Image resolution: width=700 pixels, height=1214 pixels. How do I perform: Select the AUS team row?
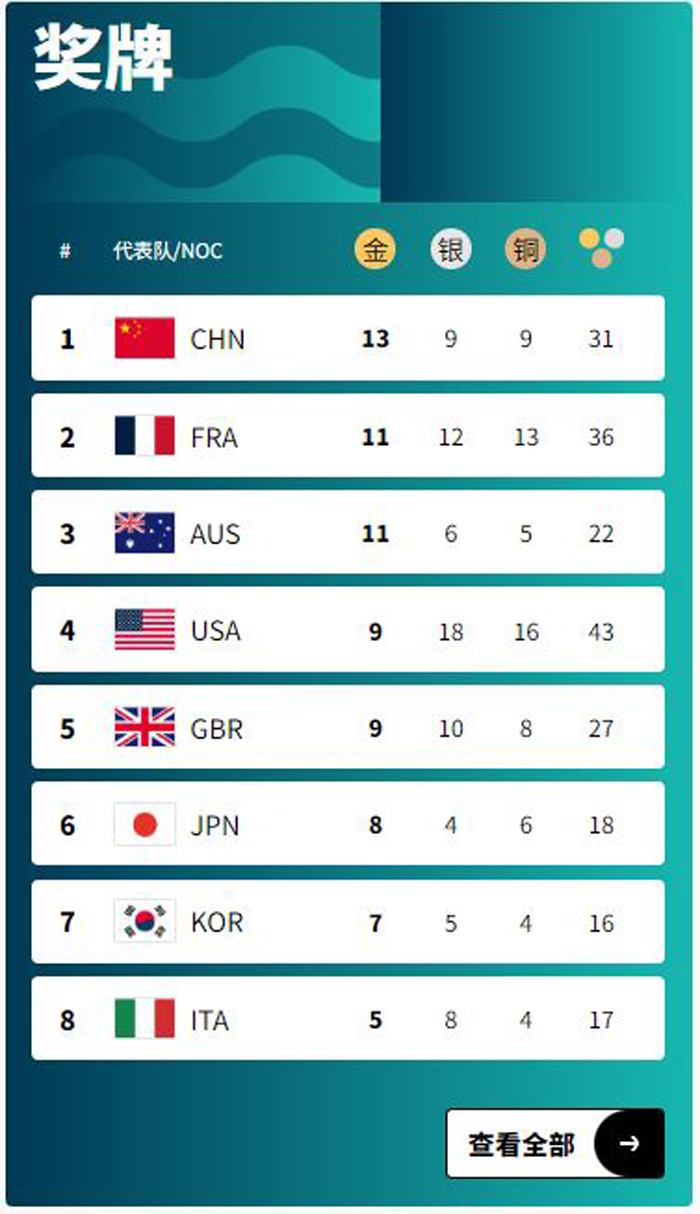pos(348,532)
